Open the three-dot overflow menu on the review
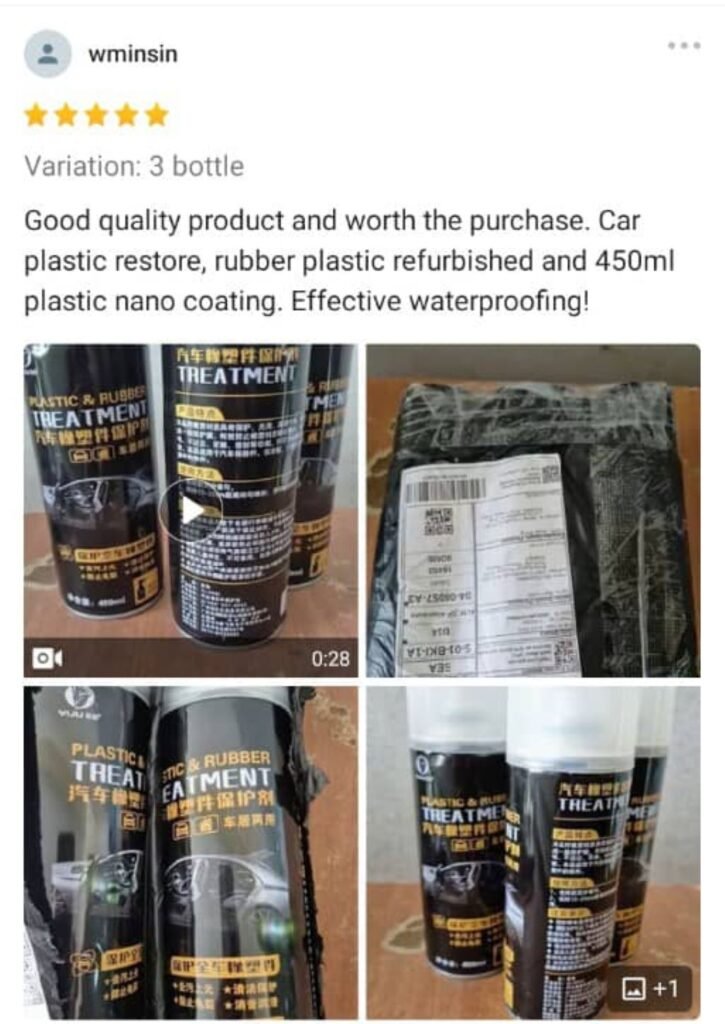725x1024 pixels. pyautogui.click(x=684, y=46)
